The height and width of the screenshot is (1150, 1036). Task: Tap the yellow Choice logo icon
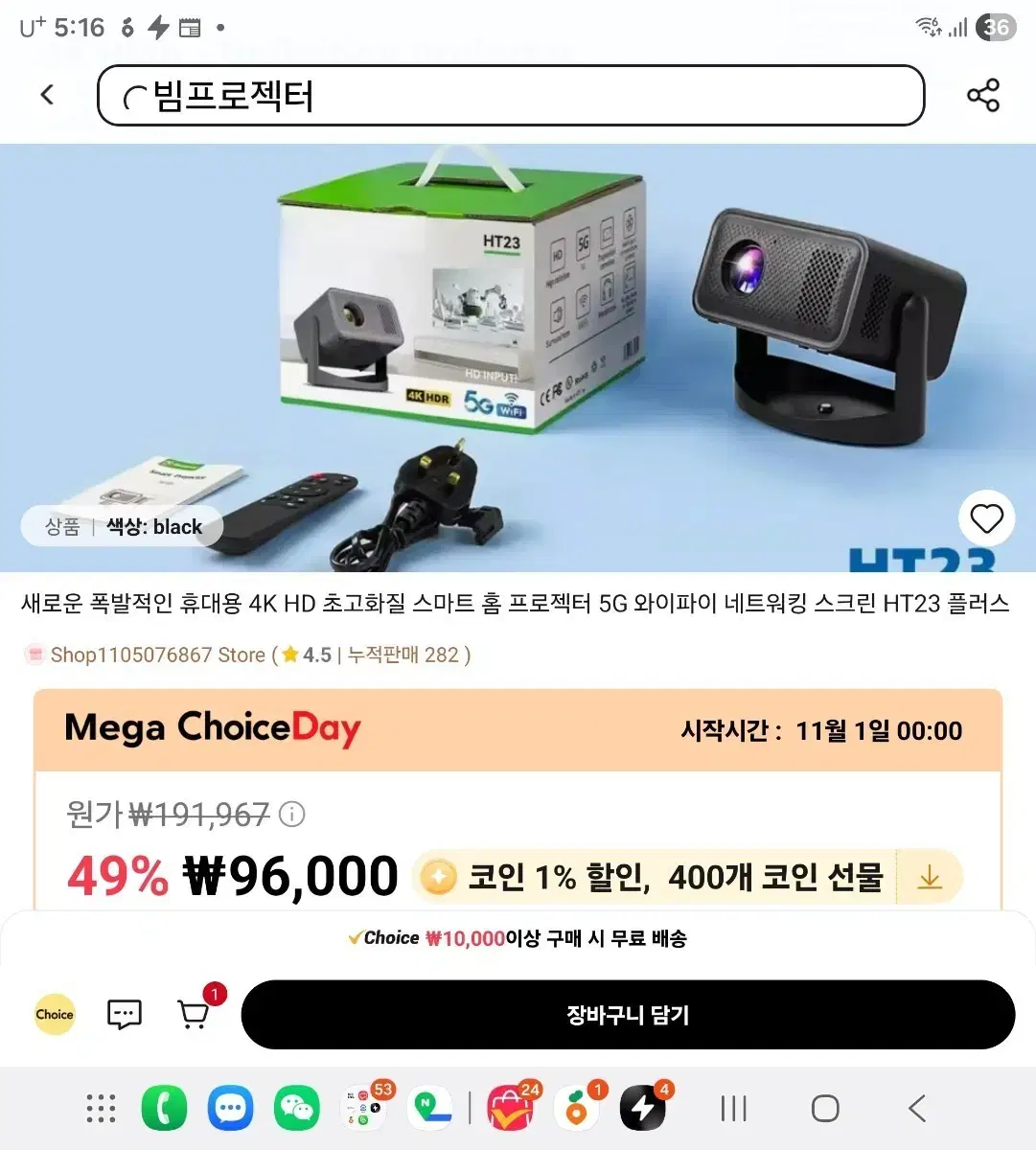tap(55, 1014)
